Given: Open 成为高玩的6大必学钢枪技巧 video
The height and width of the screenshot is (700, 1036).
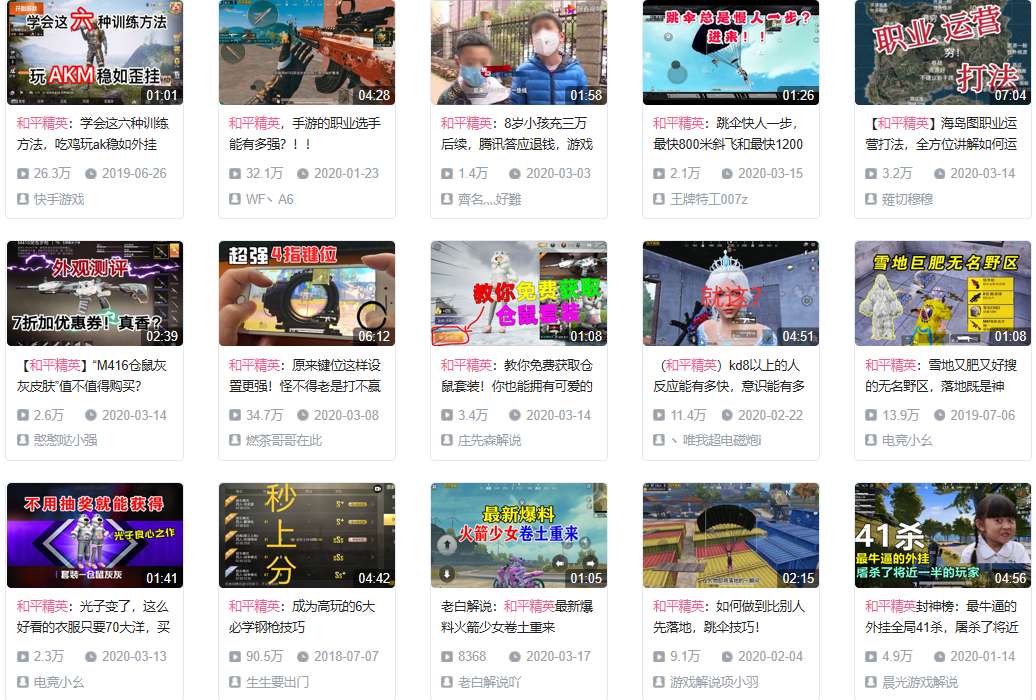Looking at the screenshot, I should point(307,535).
